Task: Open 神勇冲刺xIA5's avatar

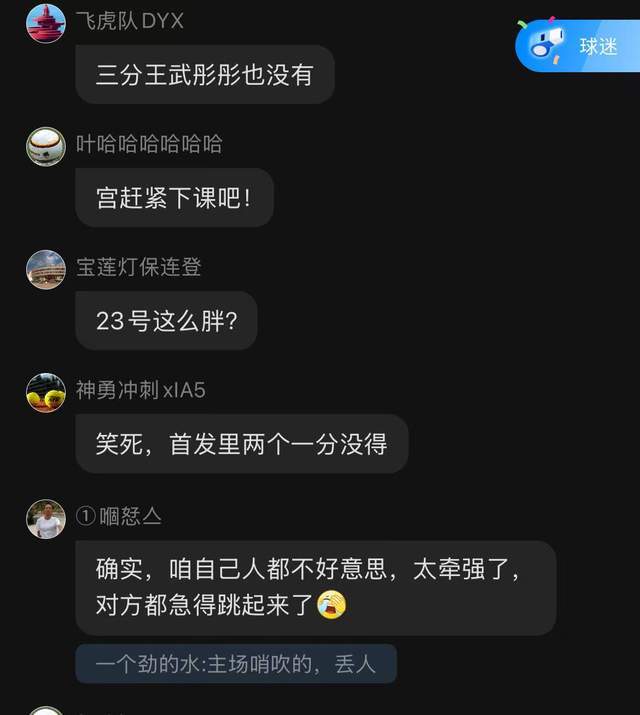Action: click(x=46, y=392)
